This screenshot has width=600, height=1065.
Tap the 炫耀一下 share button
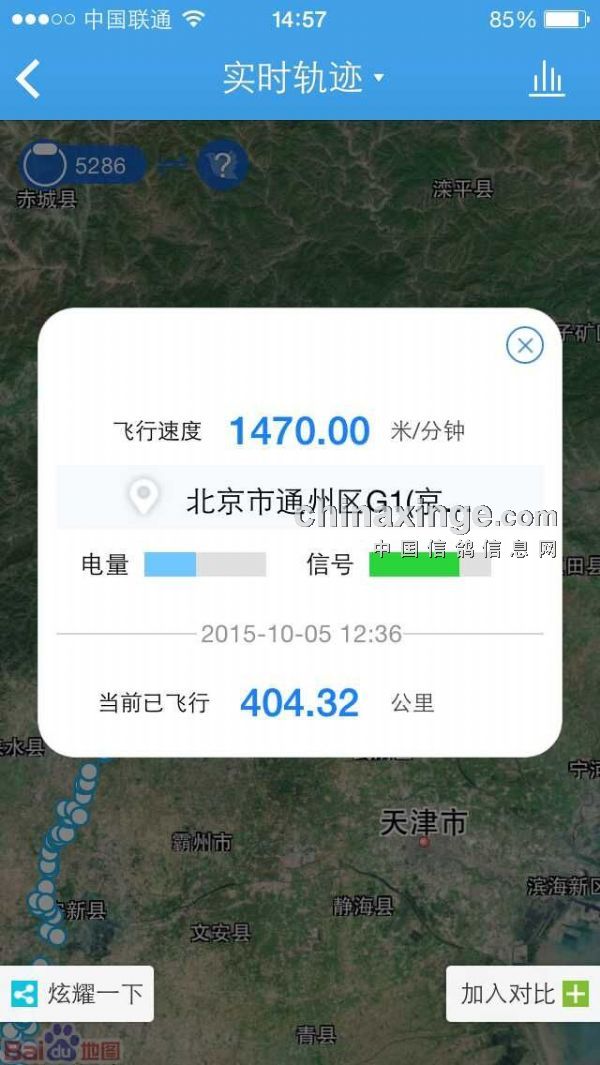pyautogui.click(x=78, y=993)
